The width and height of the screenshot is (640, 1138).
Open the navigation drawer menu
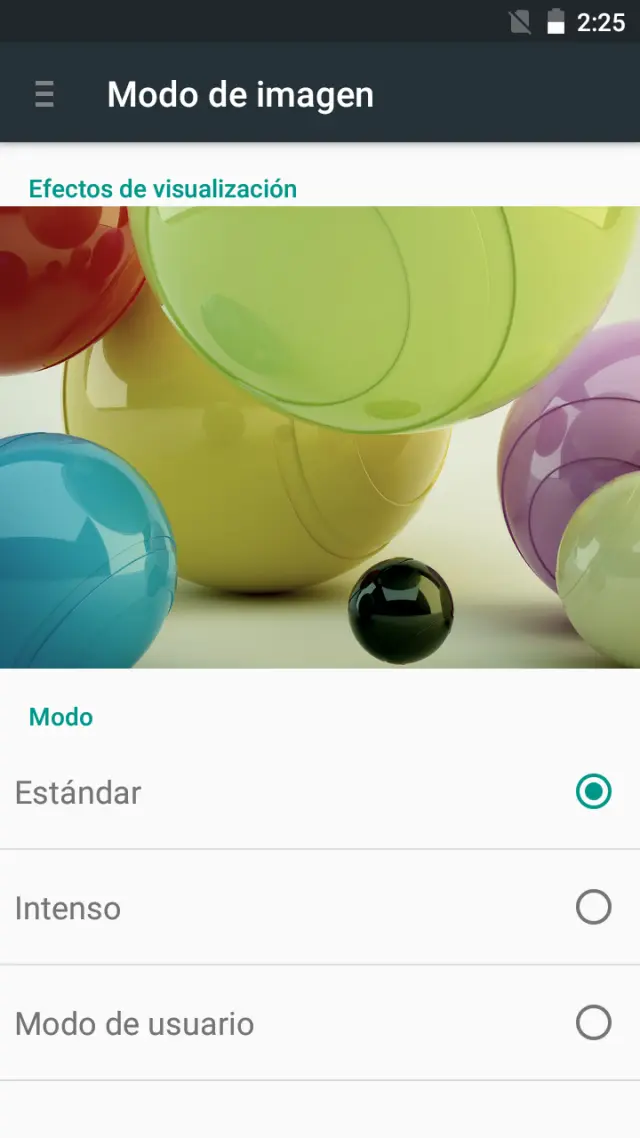[x=44, y=95]
